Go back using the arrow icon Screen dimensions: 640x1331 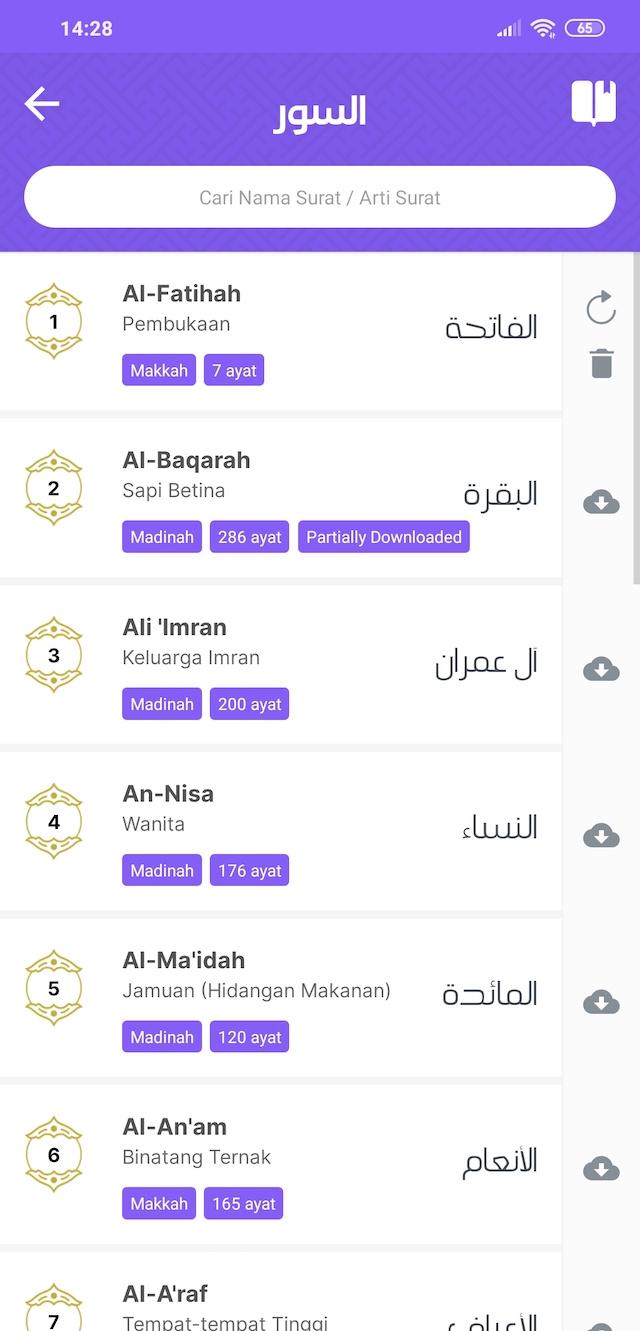(42, 104)
